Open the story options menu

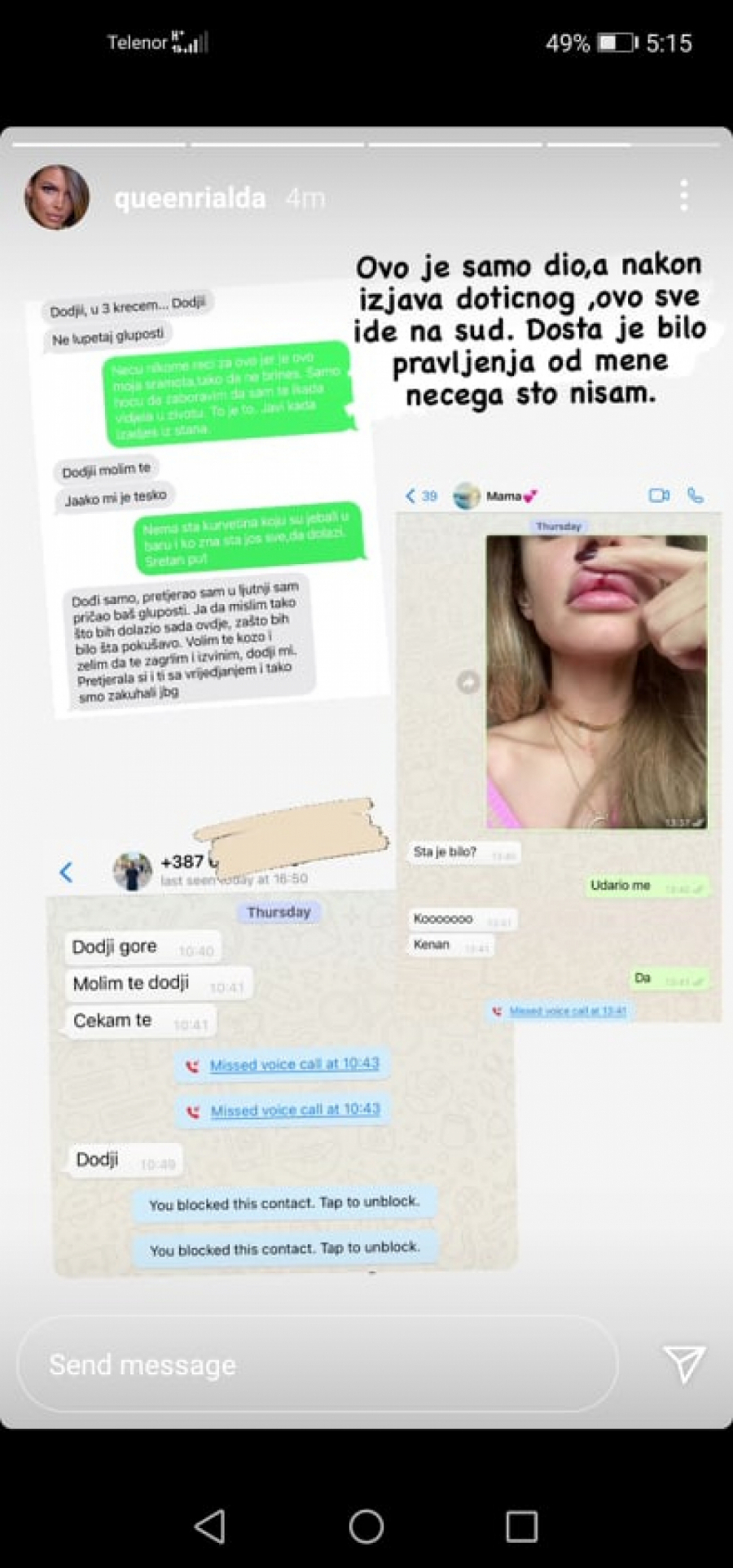tap(684, 196)
